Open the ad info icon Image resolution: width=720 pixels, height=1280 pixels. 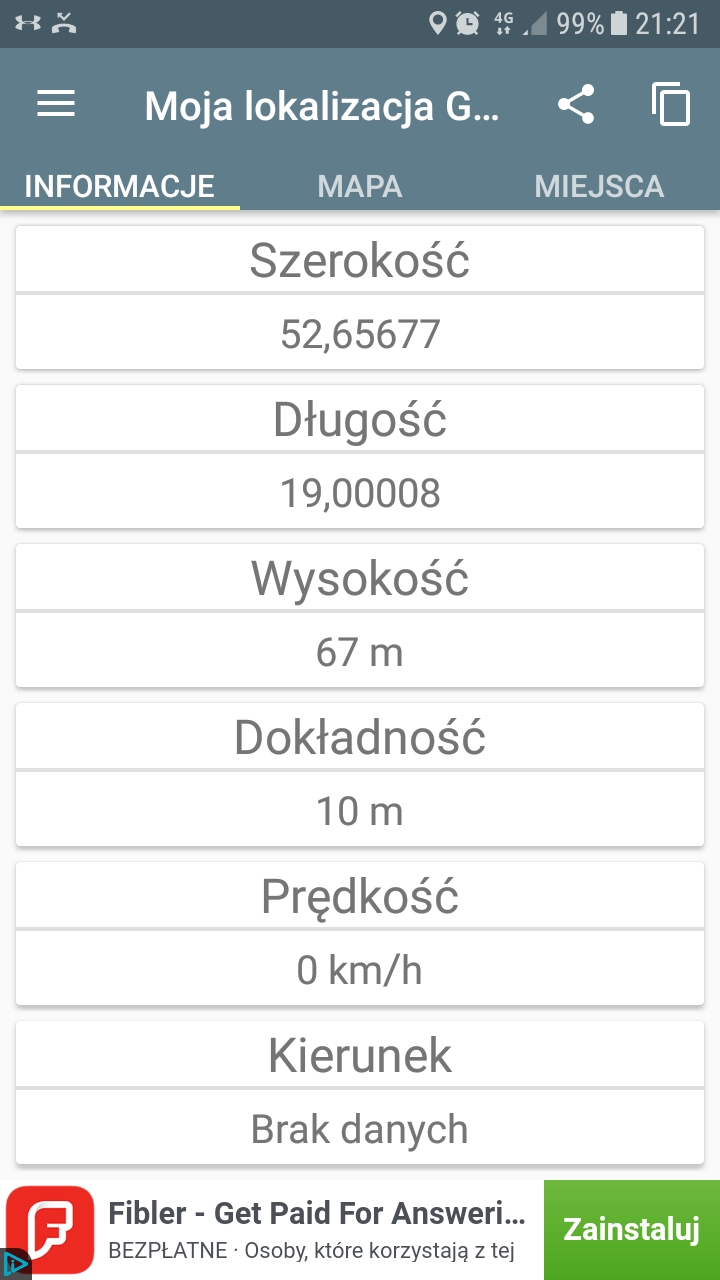[14, 1264]
